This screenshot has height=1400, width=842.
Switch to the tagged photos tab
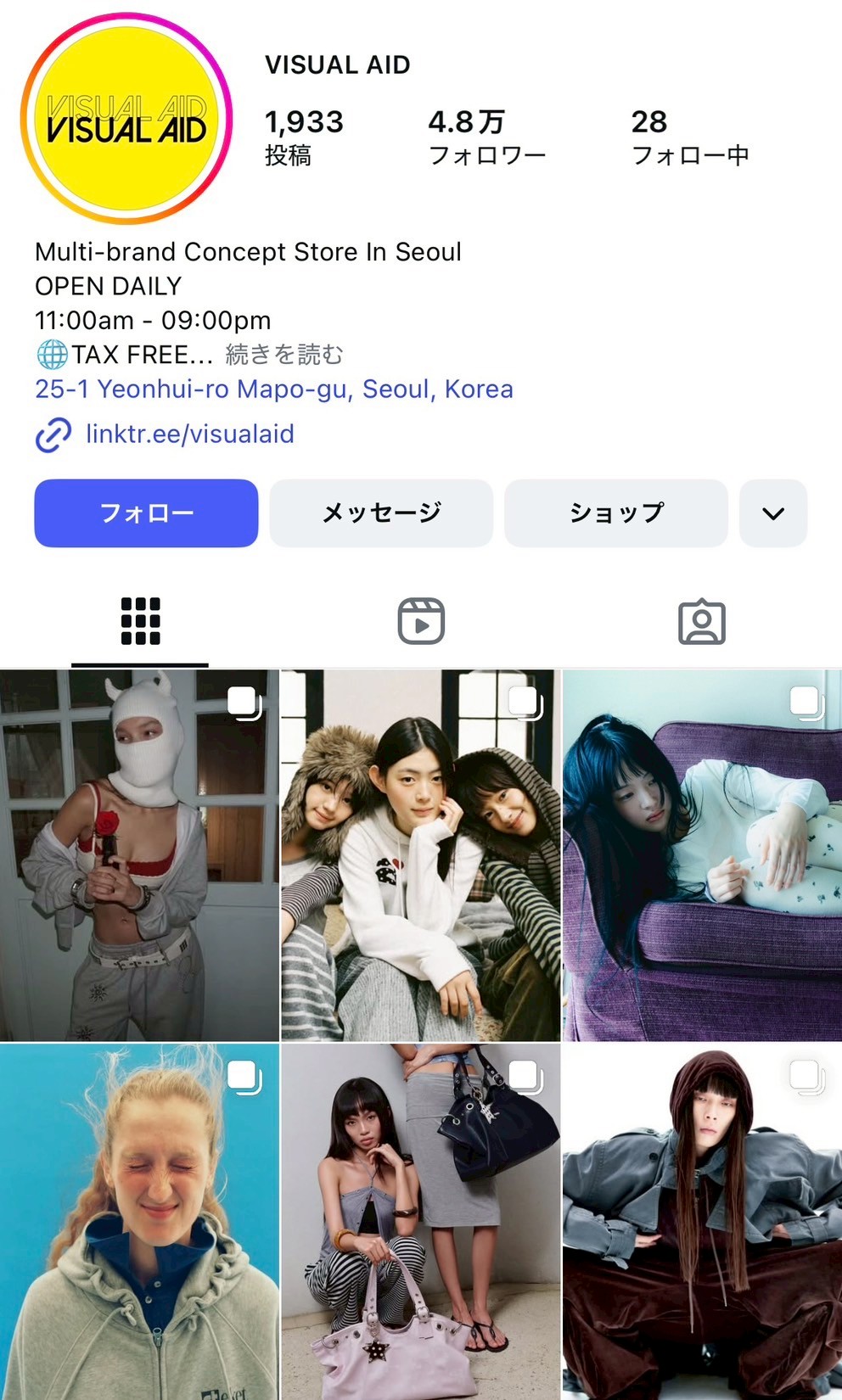click(702, 621)
